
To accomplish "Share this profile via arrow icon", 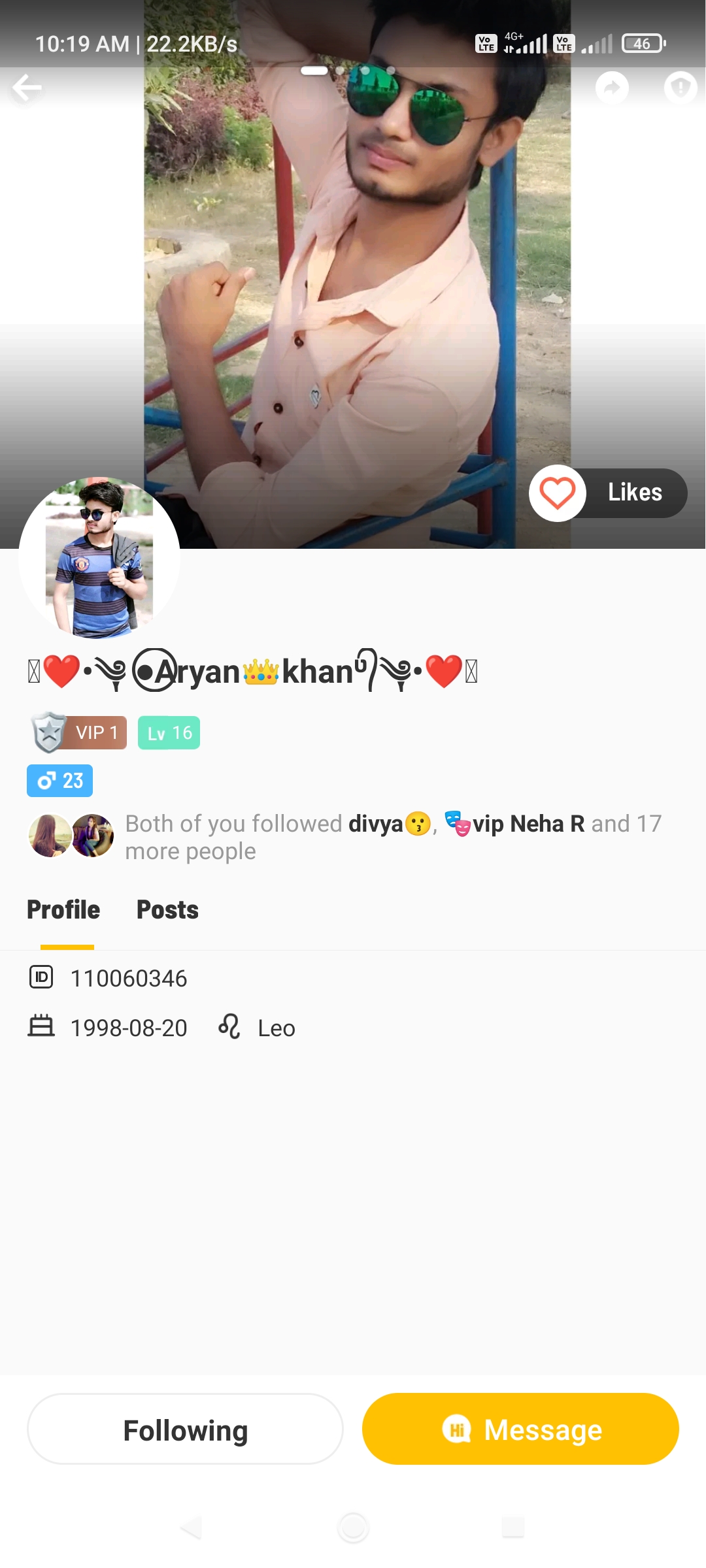I will (x=612, y=88).
